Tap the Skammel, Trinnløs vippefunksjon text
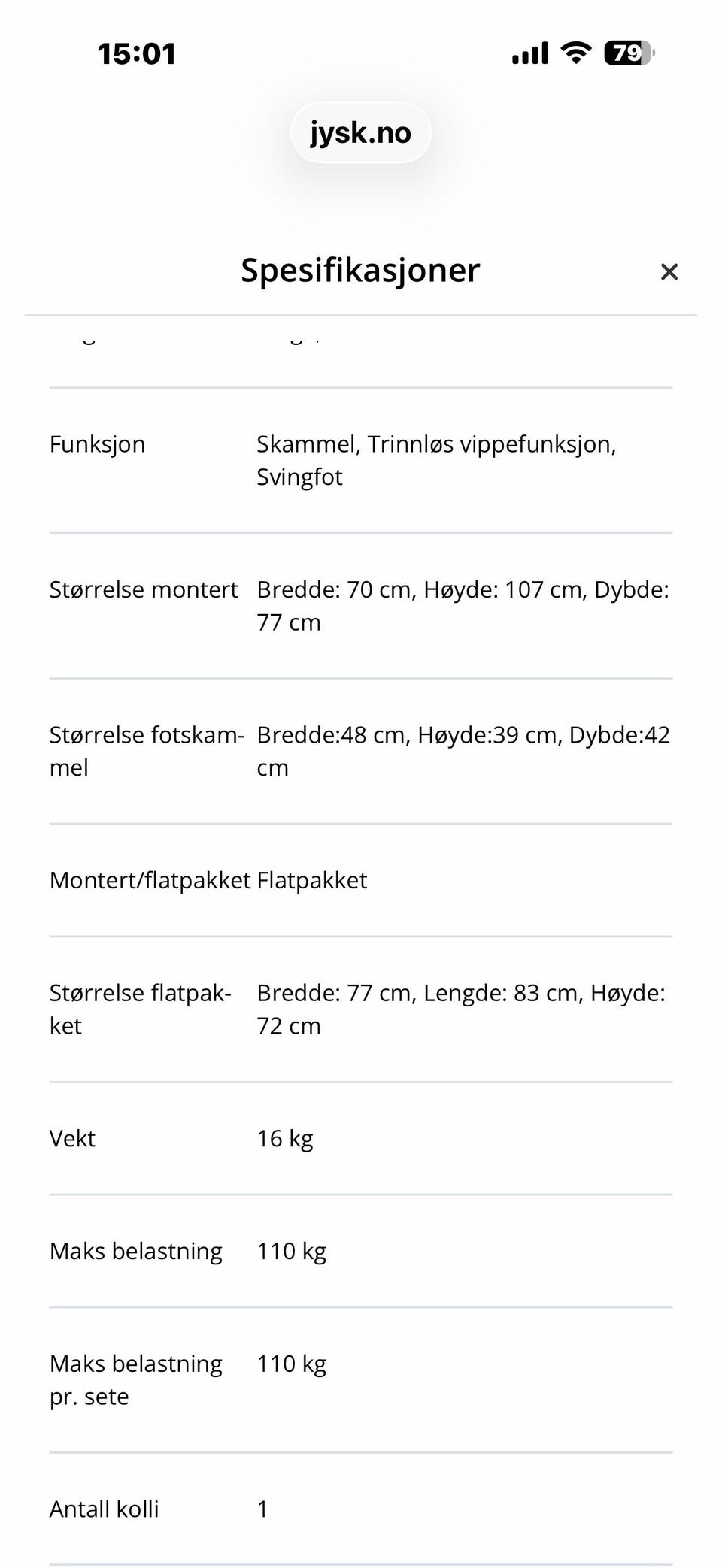The height and width of the screenshot is (1568, 722). point(437,443)
